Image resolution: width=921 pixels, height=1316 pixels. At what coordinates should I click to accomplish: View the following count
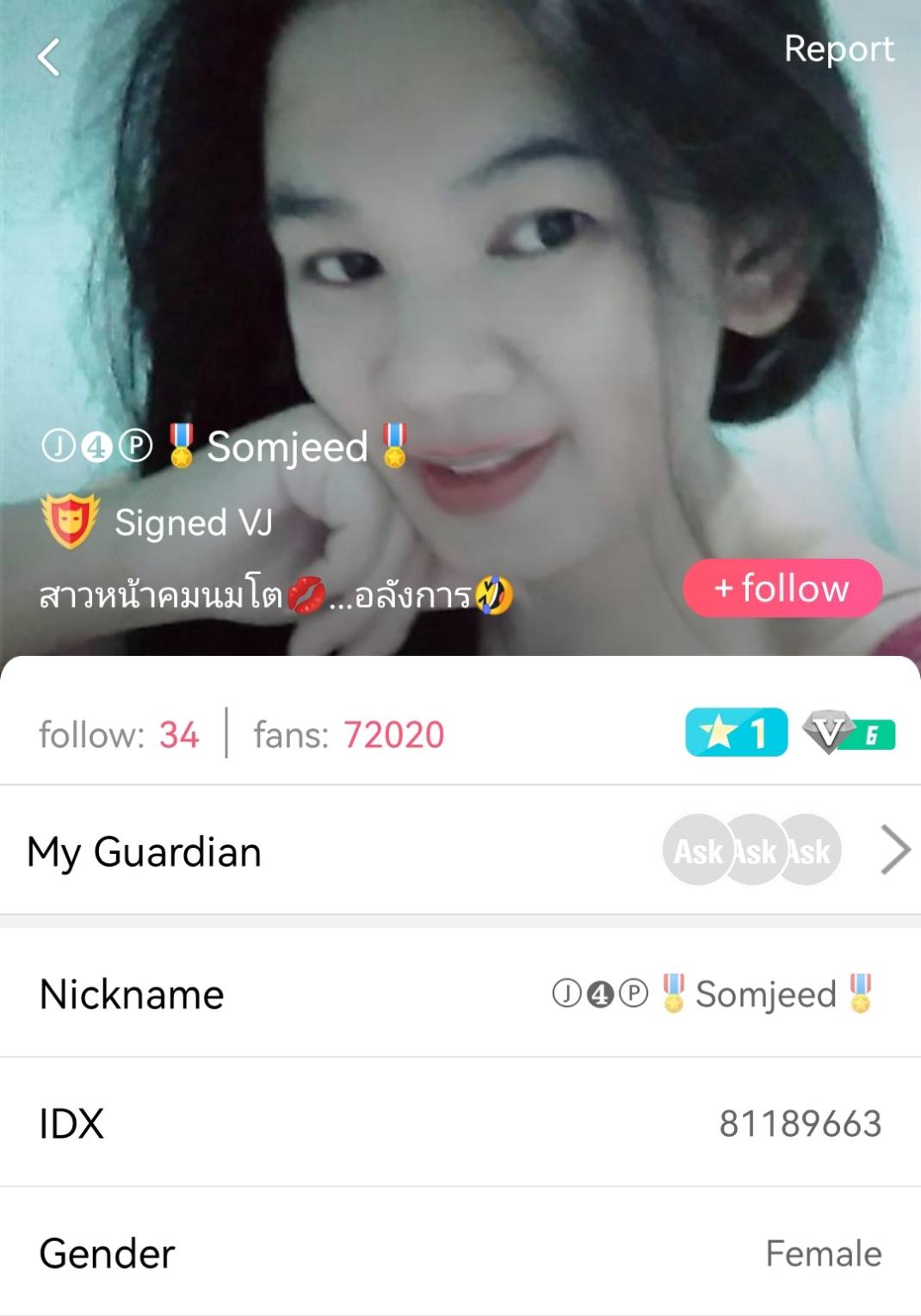[x=120, y=735]
